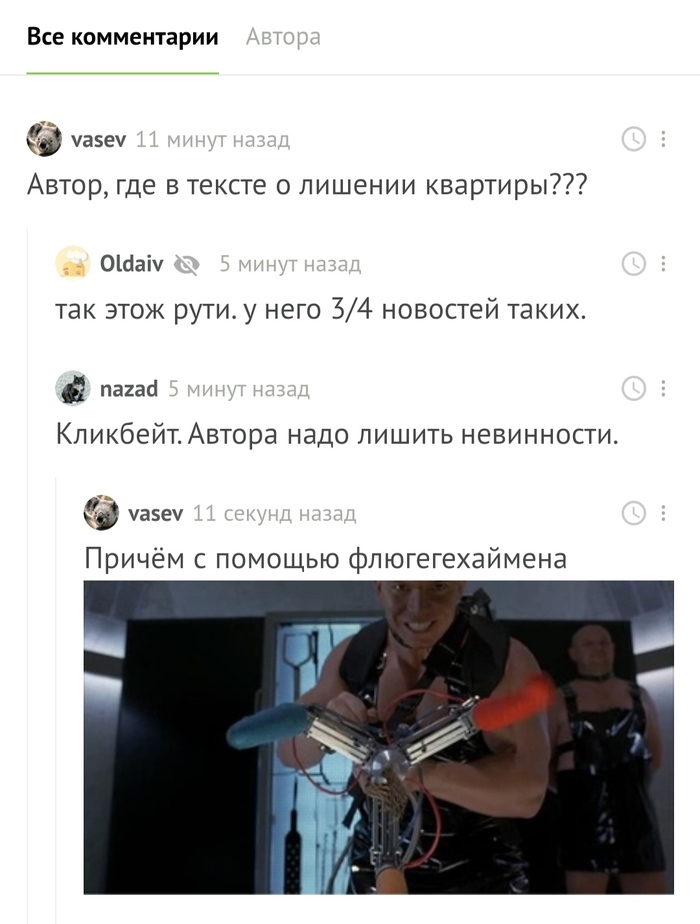This screenshot has width=700, height=924.
Task: Open vasev's profile from the first comment
Action: 98,140
